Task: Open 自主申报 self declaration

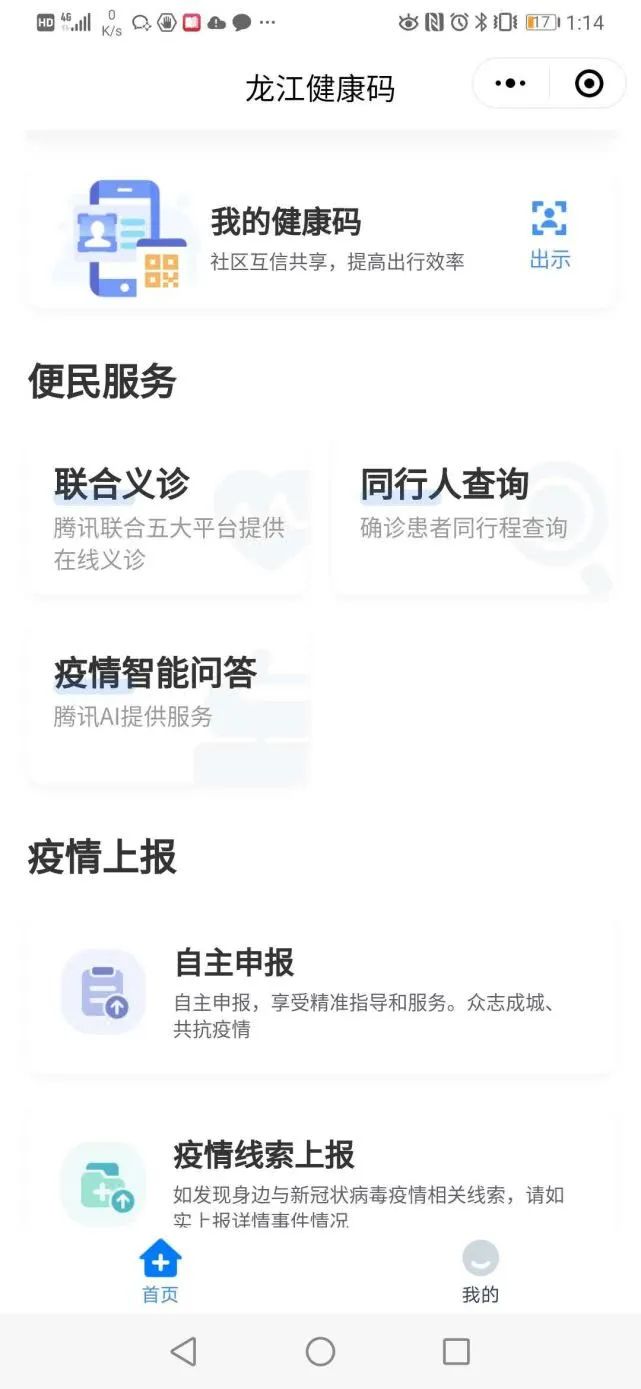Action: pos(320,996)
